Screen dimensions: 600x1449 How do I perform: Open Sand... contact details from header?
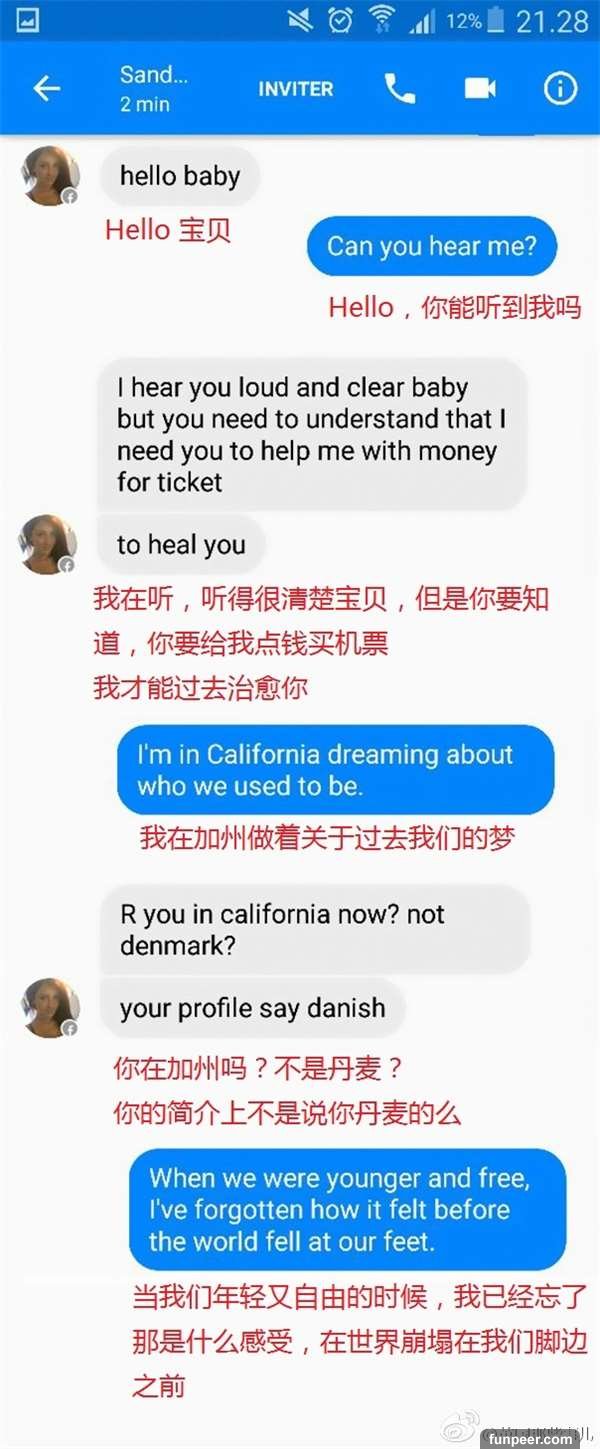(153, 88)
